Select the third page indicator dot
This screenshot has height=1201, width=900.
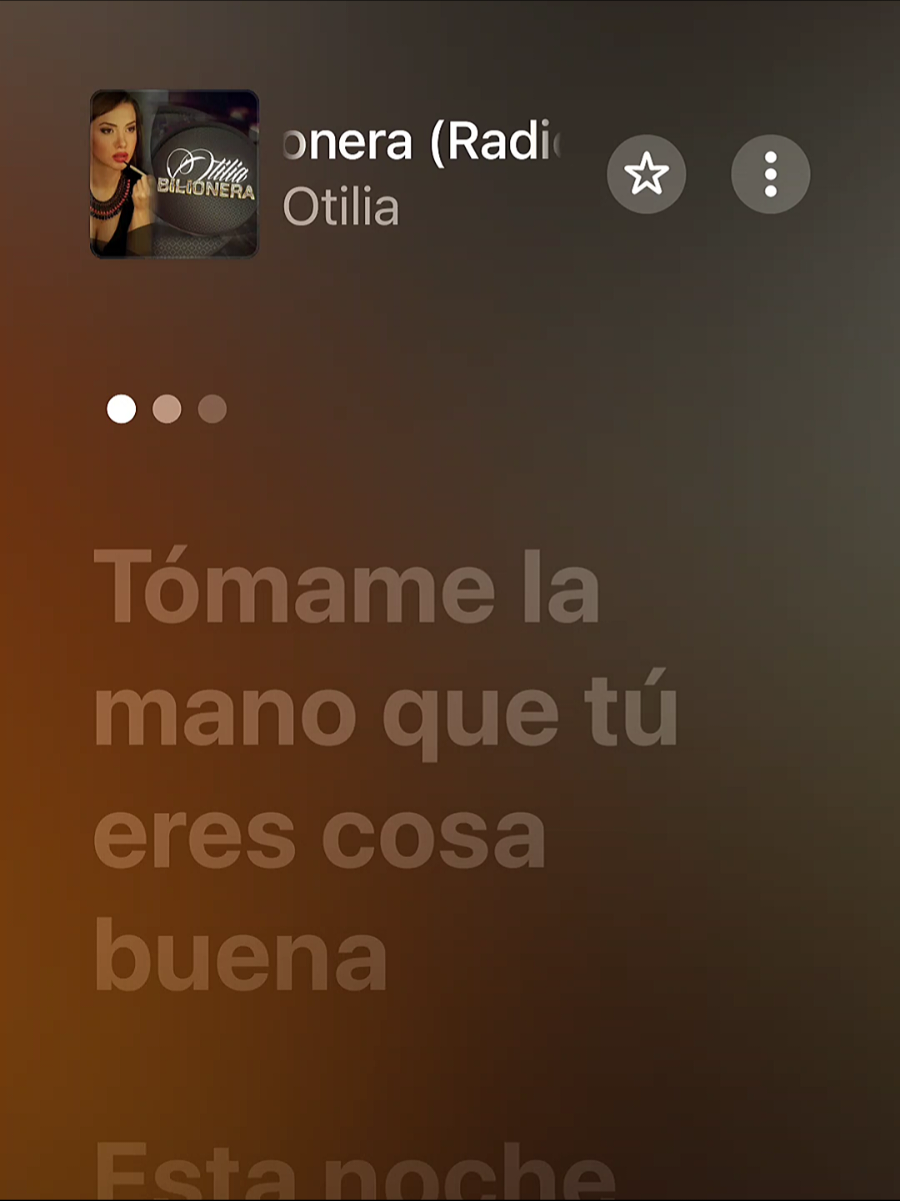pos(213,409)
